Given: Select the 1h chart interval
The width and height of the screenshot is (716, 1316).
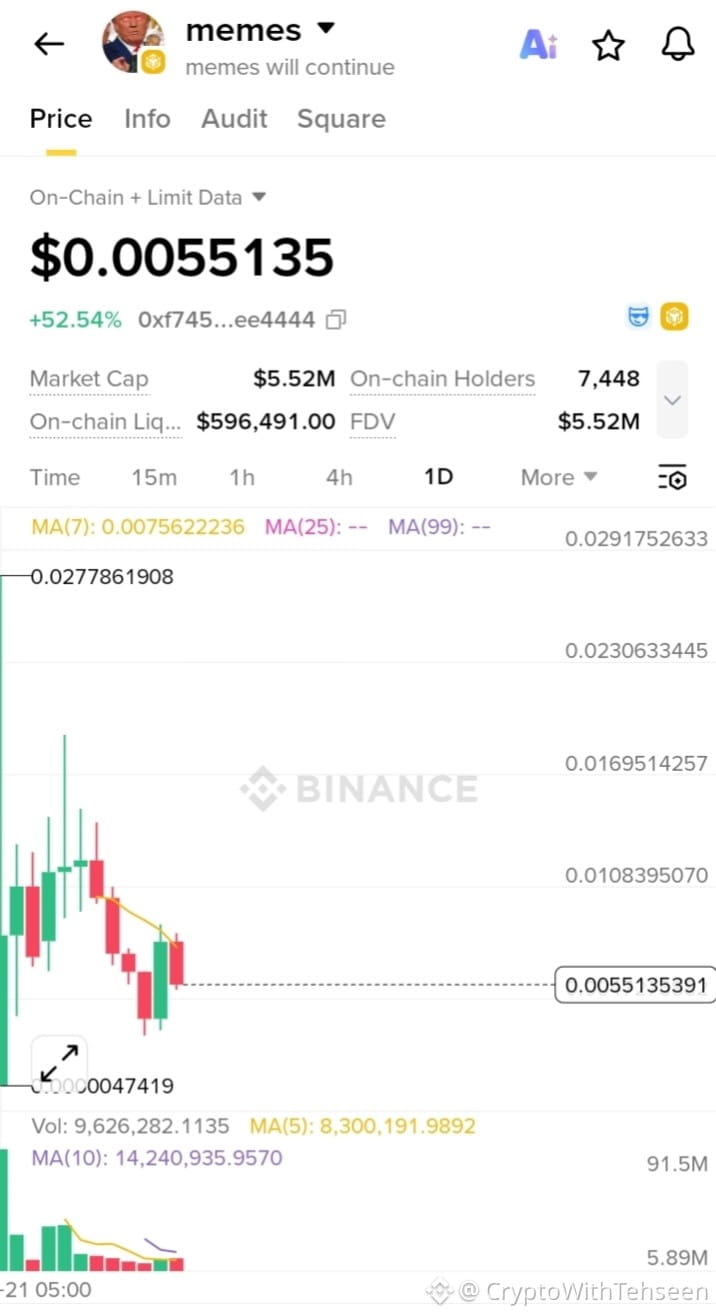Looking at the screenshot, I should [242, 477].
